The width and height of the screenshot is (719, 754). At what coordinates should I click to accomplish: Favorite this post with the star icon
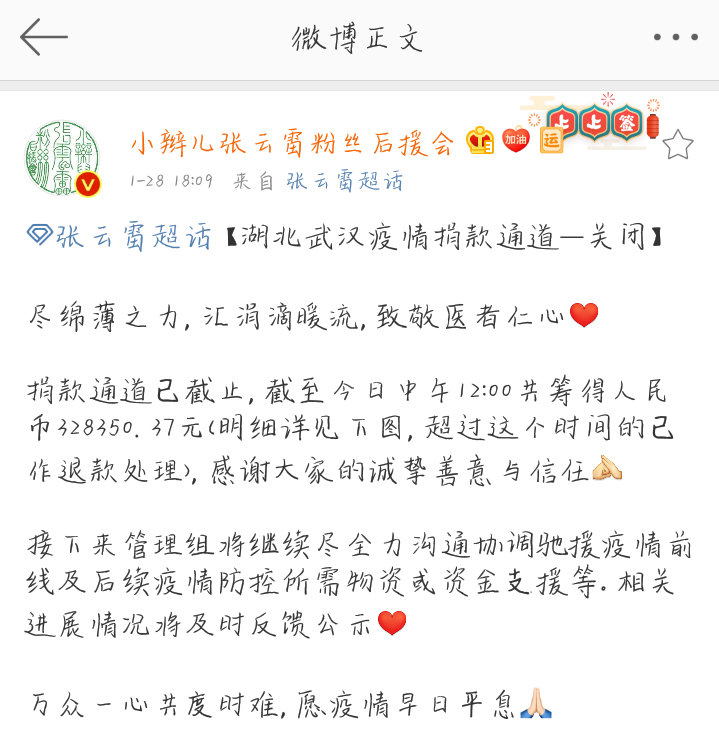pyautogui.click(x=678, y=146)
